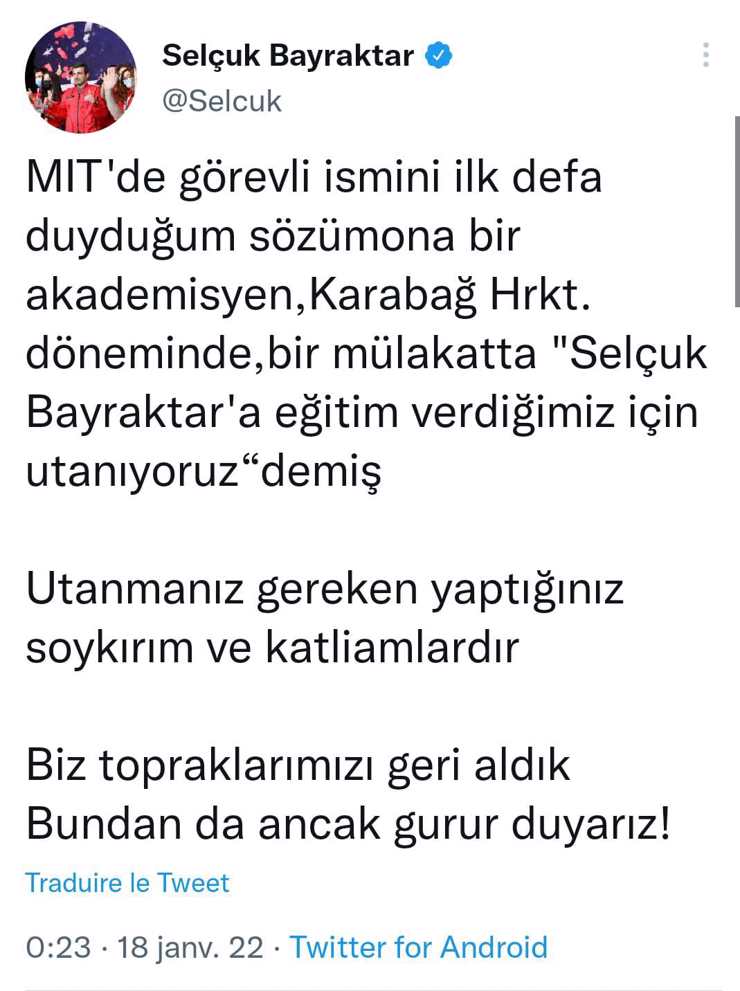This screenshot has width=740, height=991.
Task: View Selçuk Bayraktar's profile by name
Action: 288,56
